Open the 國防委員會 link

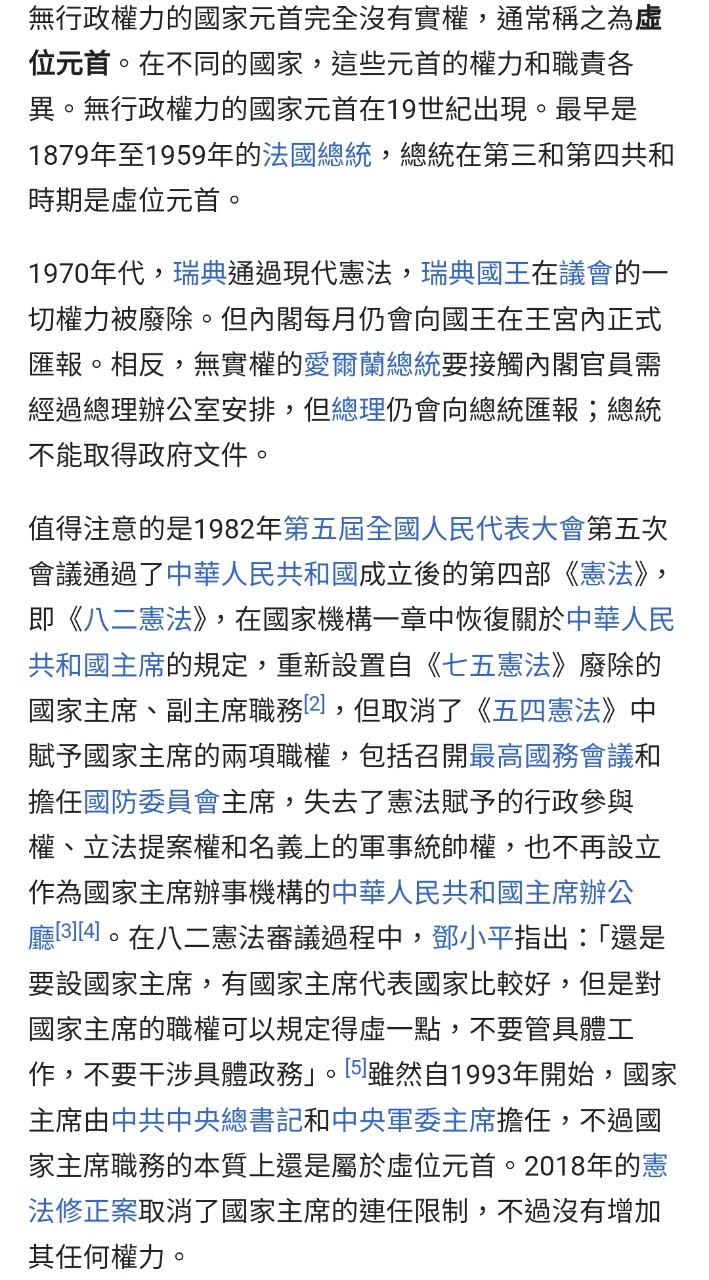point(152,802)
